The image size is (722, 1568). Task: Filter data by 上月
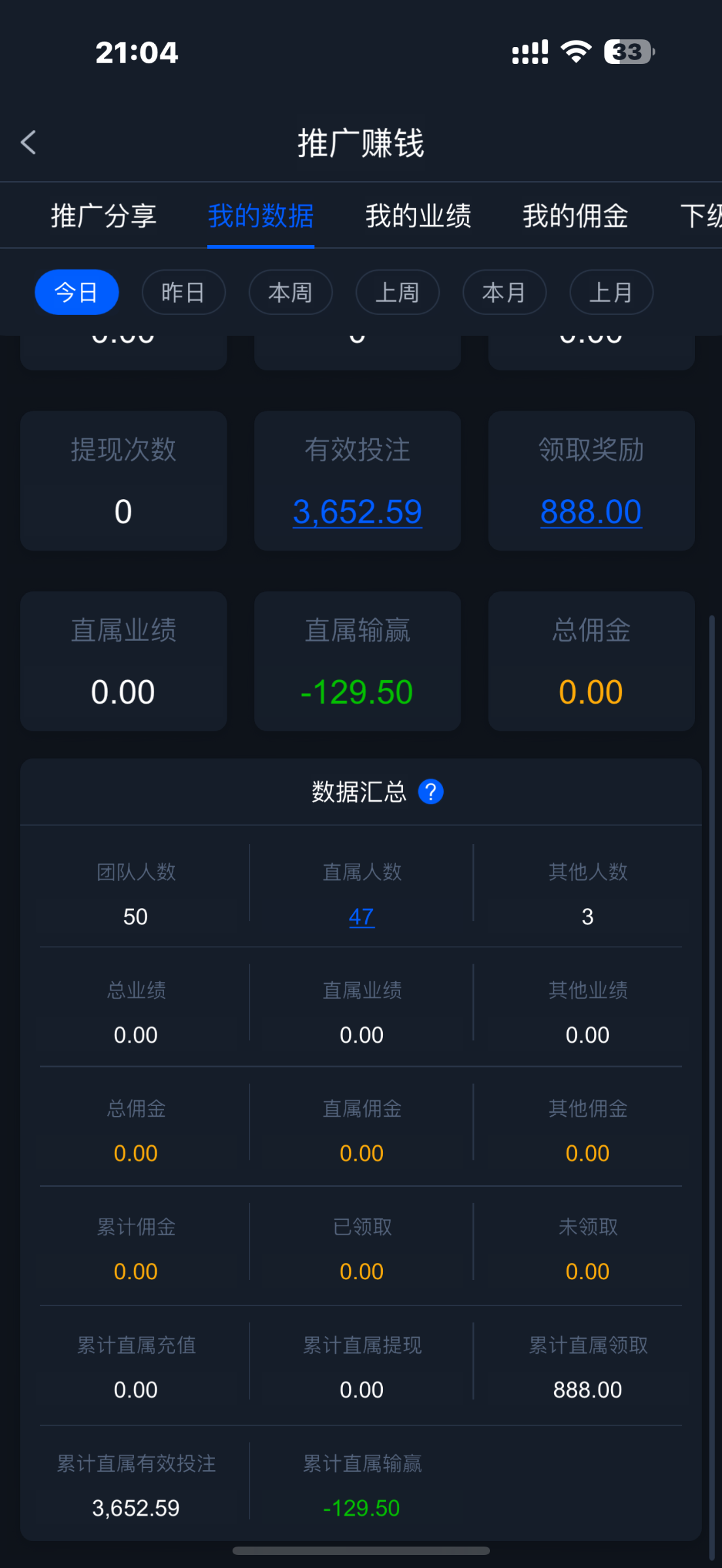[611, 292]
